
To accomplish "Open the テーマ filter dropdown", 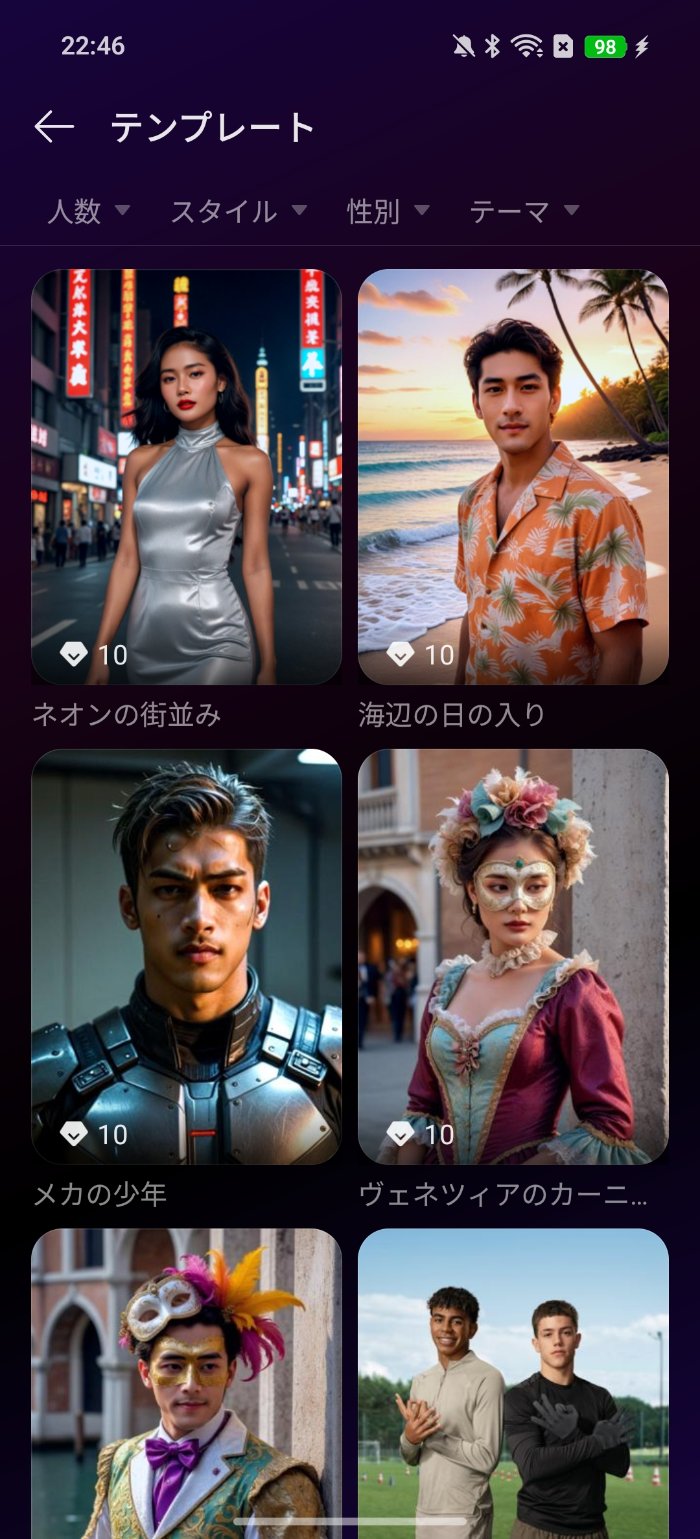I will 524,211.
